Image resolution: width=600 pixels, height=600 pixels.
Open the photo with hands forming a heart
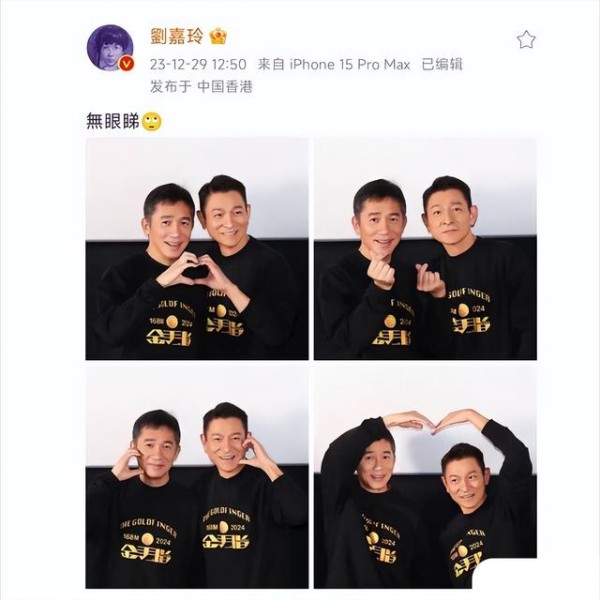point(197,249)
